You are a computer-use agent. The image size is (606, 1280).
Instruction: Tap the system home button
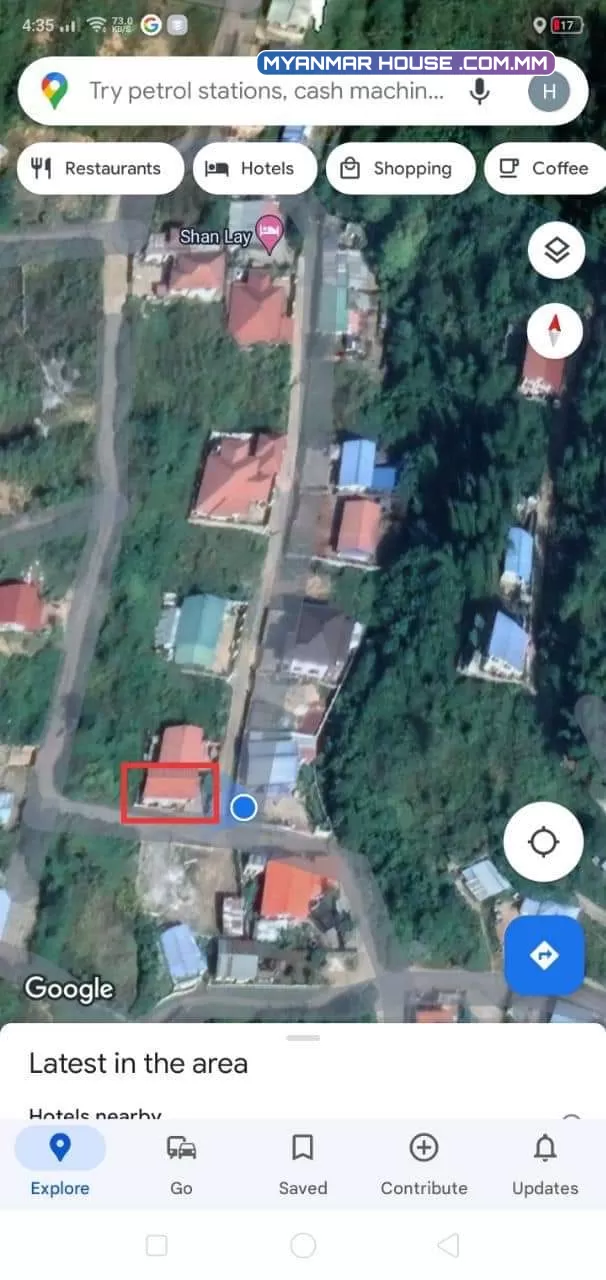(303, 1245)
